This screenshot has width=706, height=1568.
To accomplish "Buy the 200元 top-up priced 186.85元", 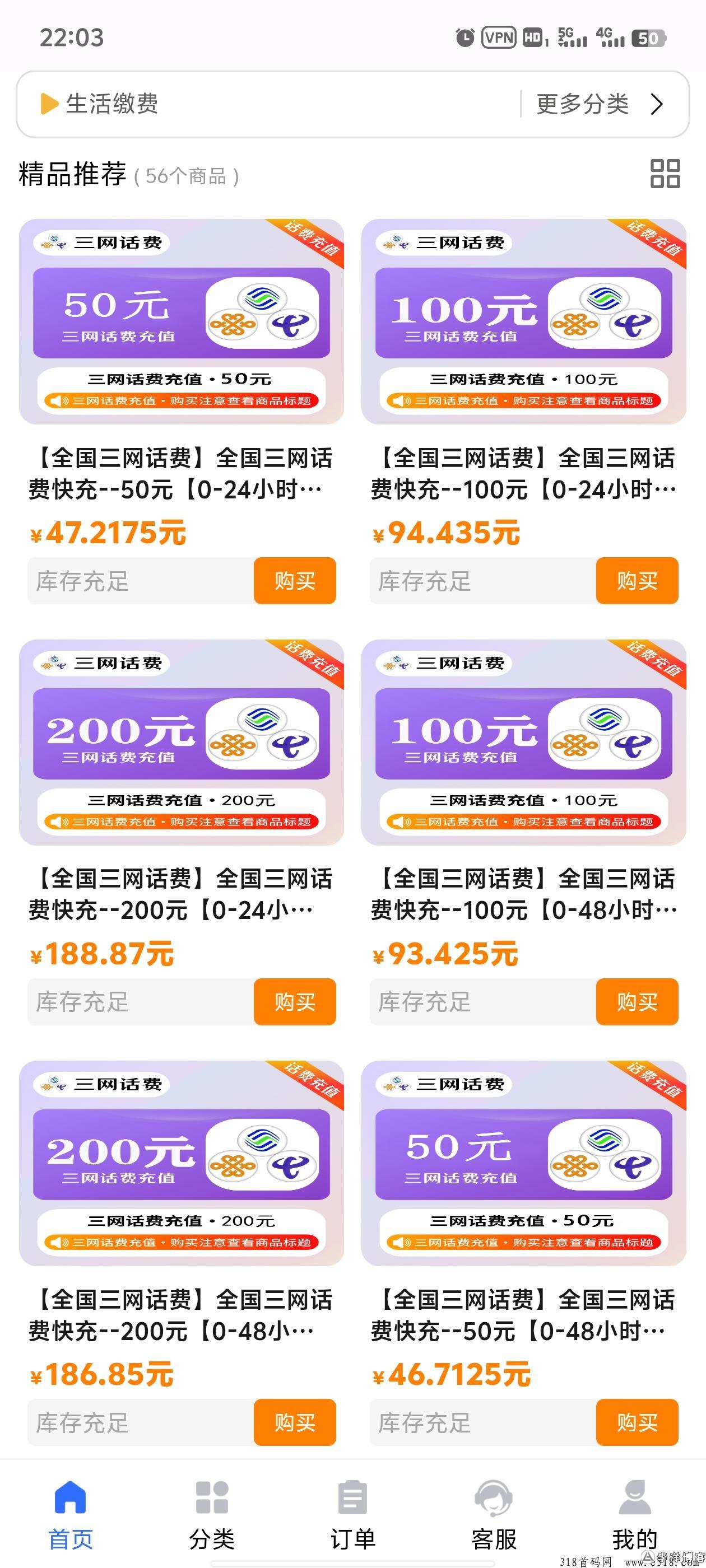I will pos(295,1422).
